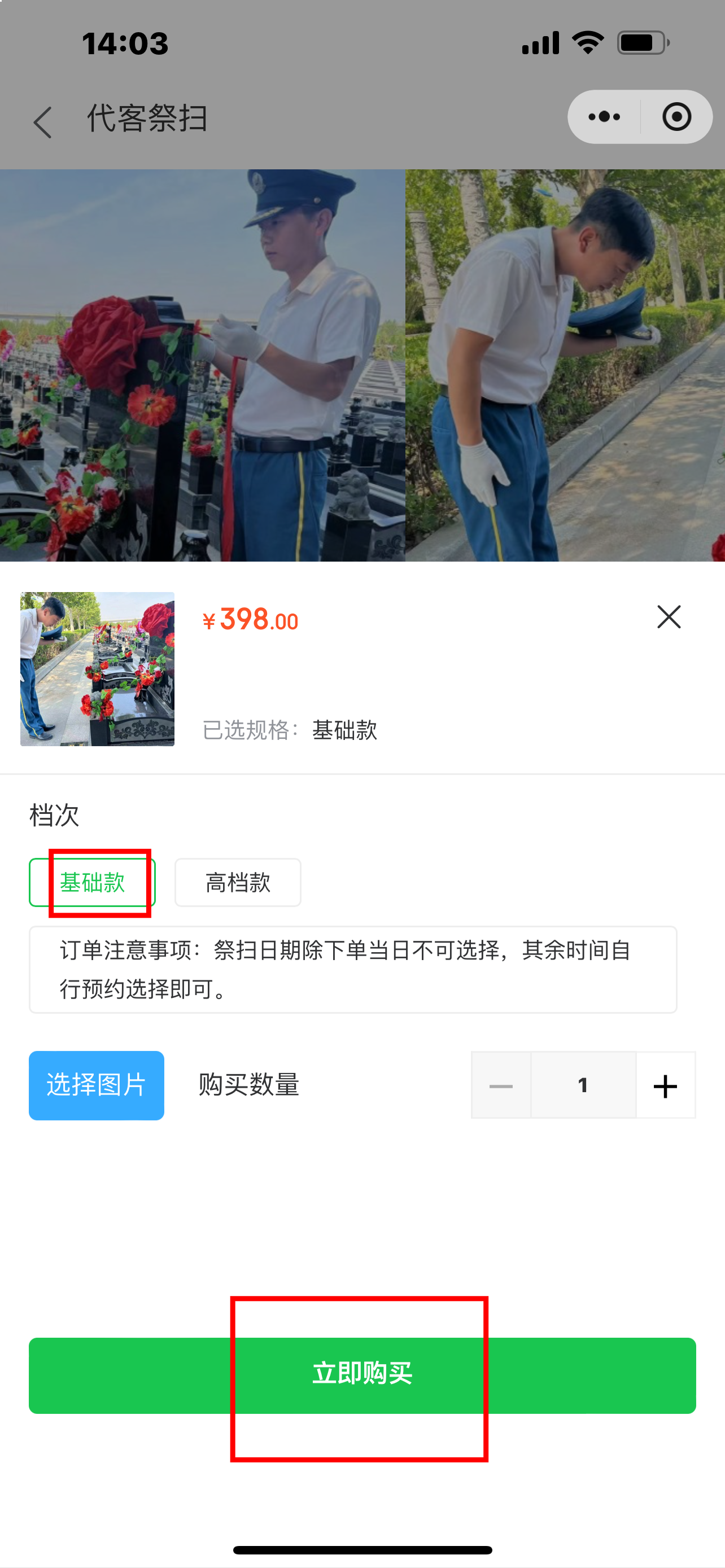
Task: Close the mini program via circle icon
Action: click(676, 117)
